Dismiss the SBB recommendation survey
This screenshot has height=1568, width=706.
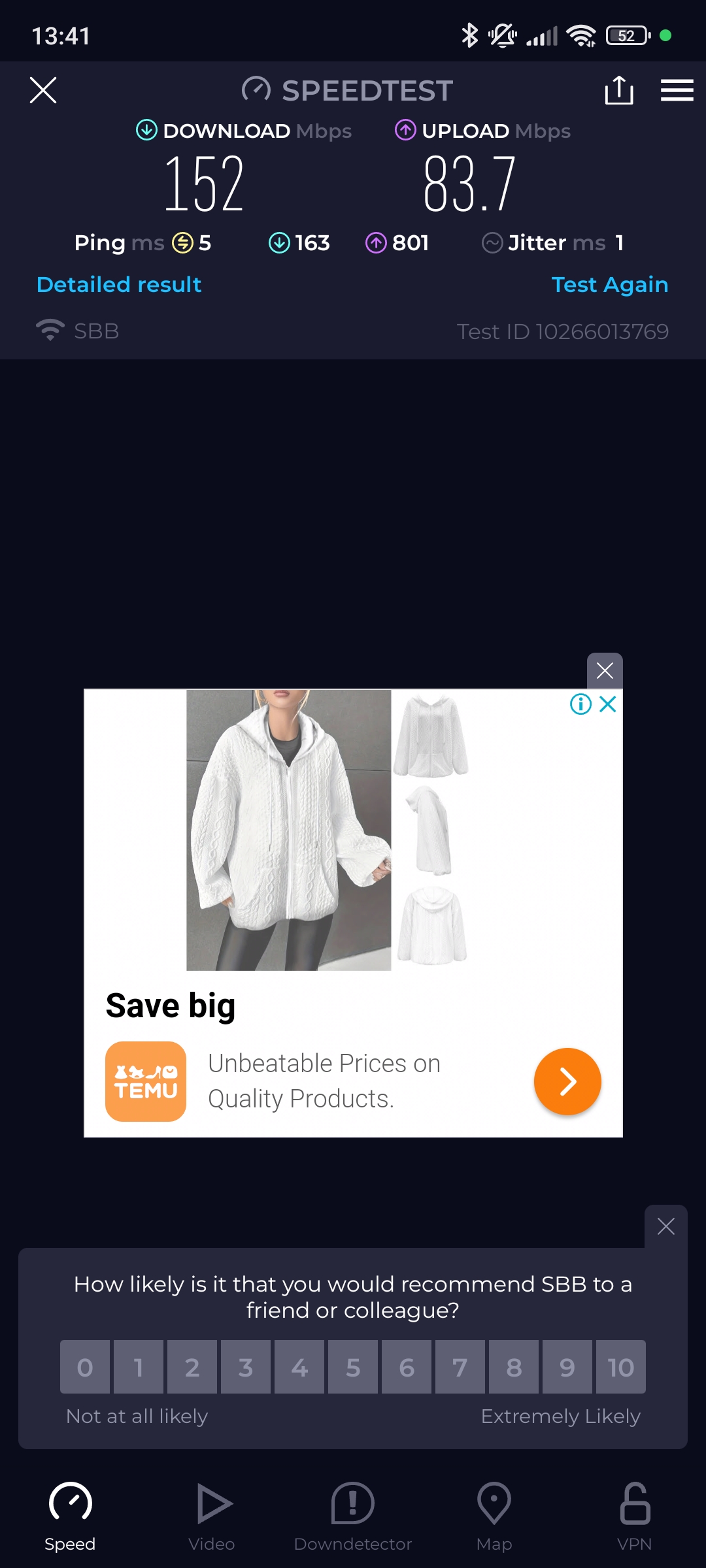(x=665, y=1226)
